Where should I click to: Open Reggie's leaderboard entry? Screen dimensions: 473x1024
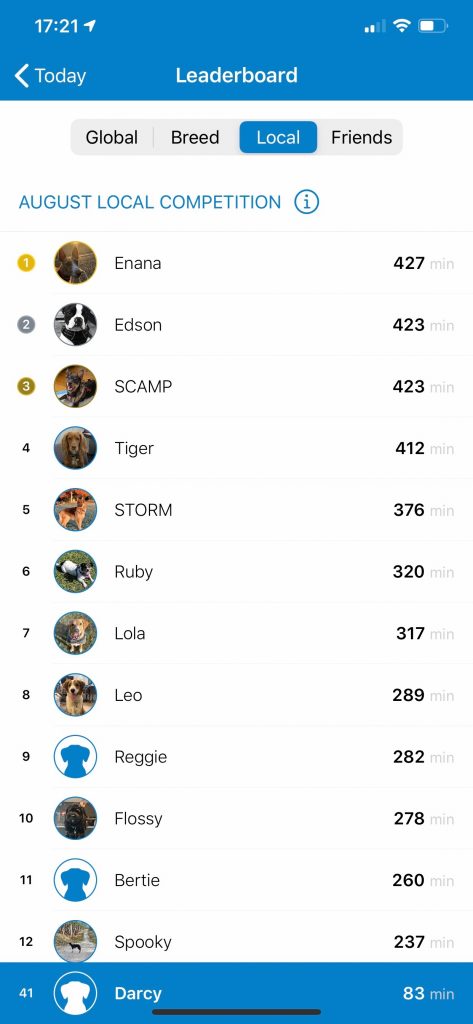236,757
